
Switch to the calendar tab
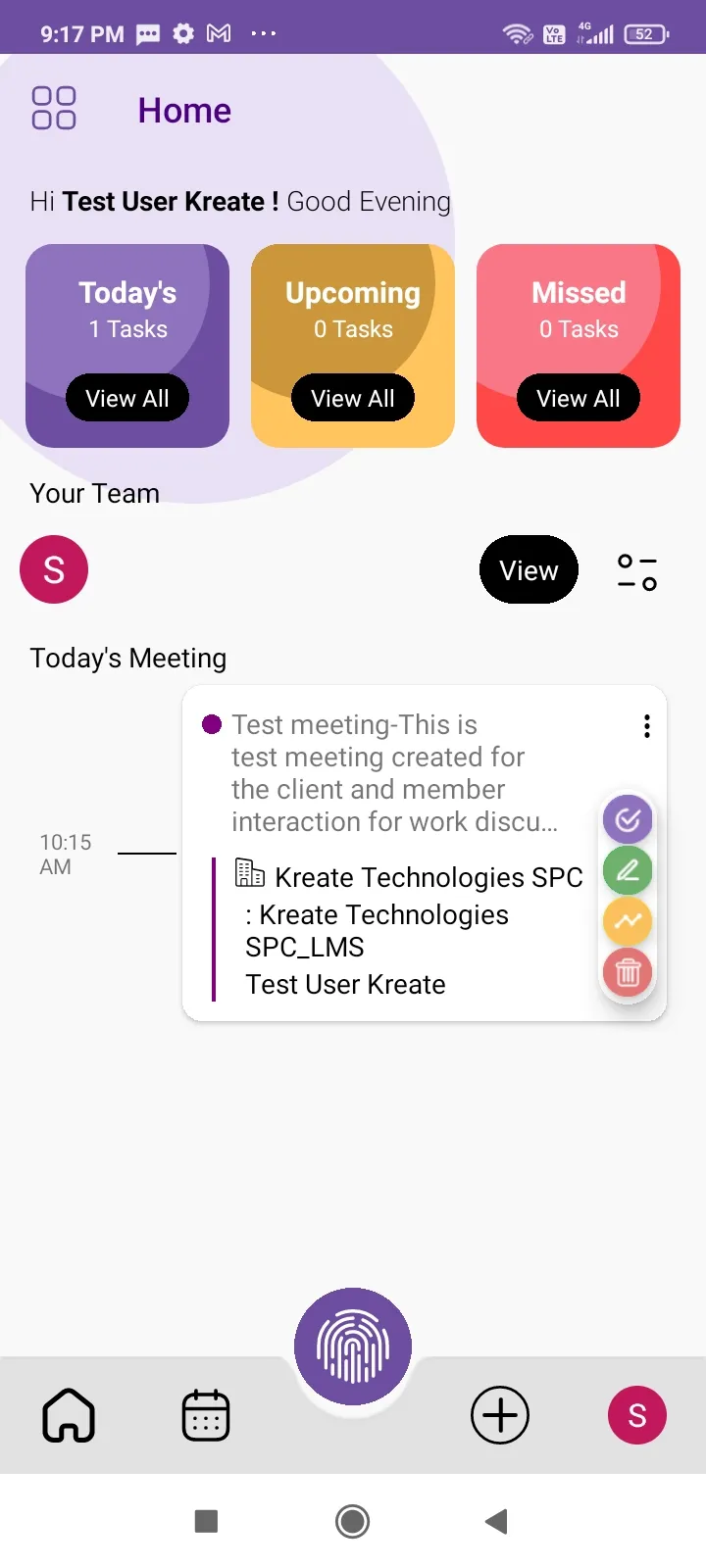[206, 1415]
